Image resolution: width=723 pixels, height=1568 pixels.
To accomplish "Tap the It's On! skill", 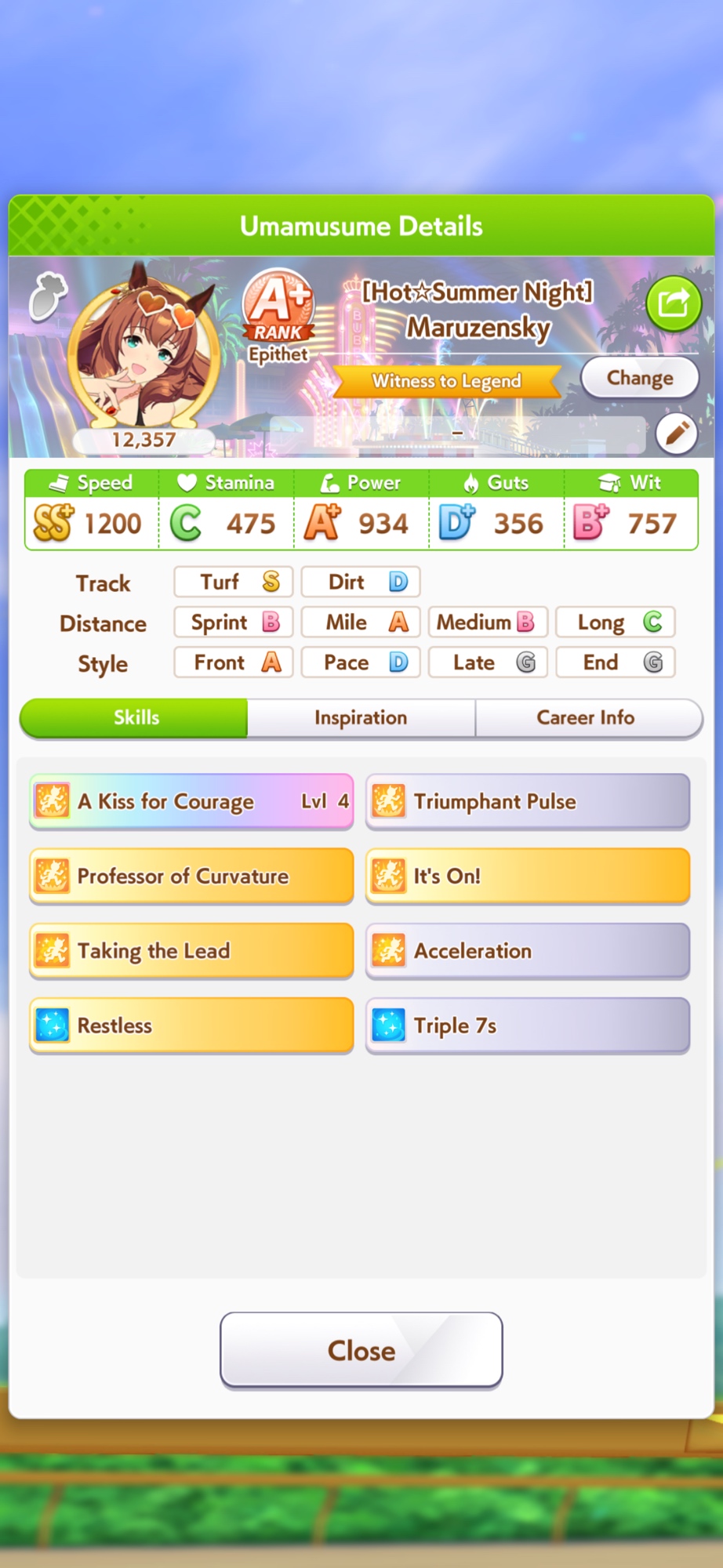I will point(528,876).
